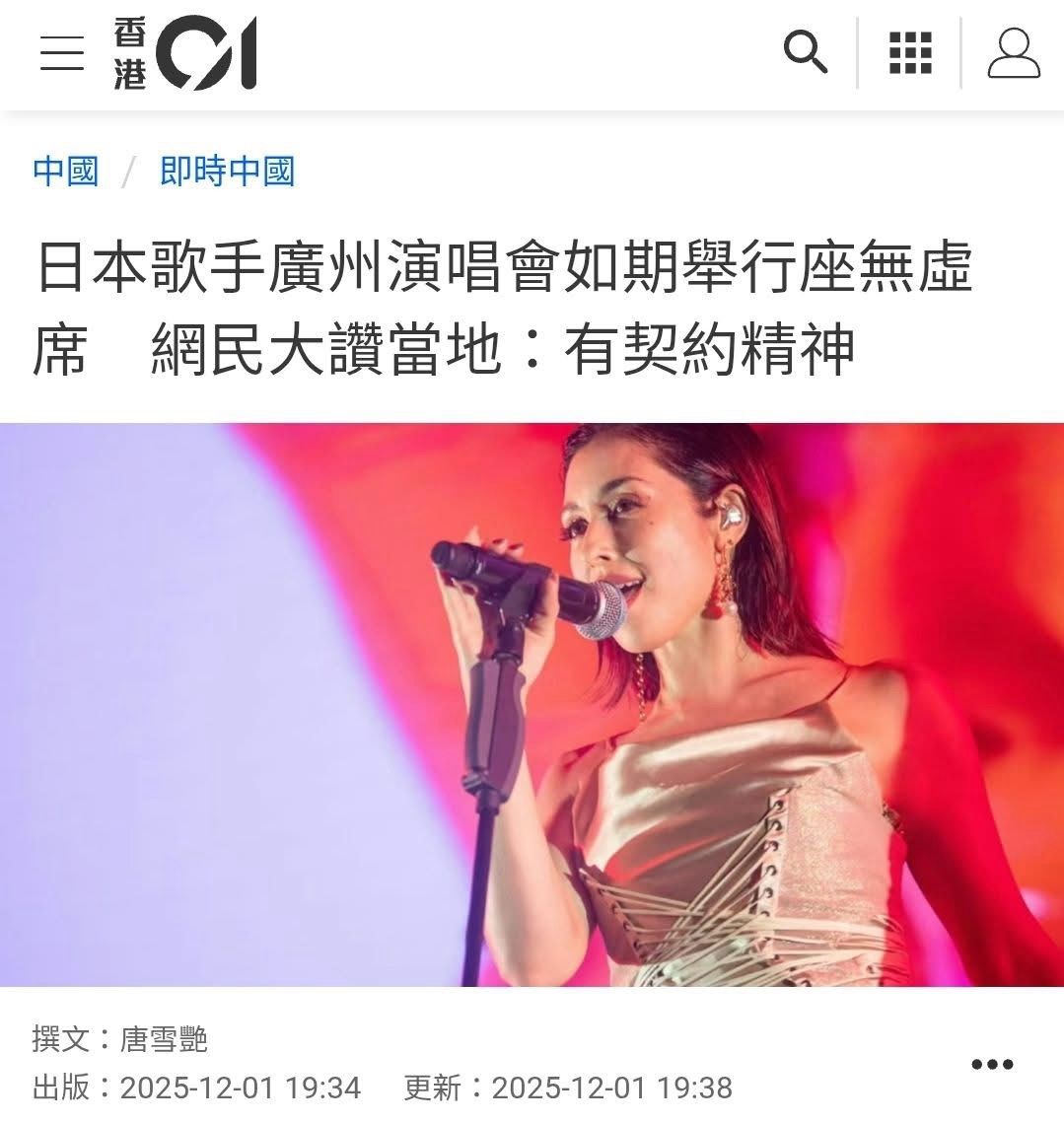Open the hamburger navigation menu
Screen dimensions: 1064x1123
click(62, 52)
